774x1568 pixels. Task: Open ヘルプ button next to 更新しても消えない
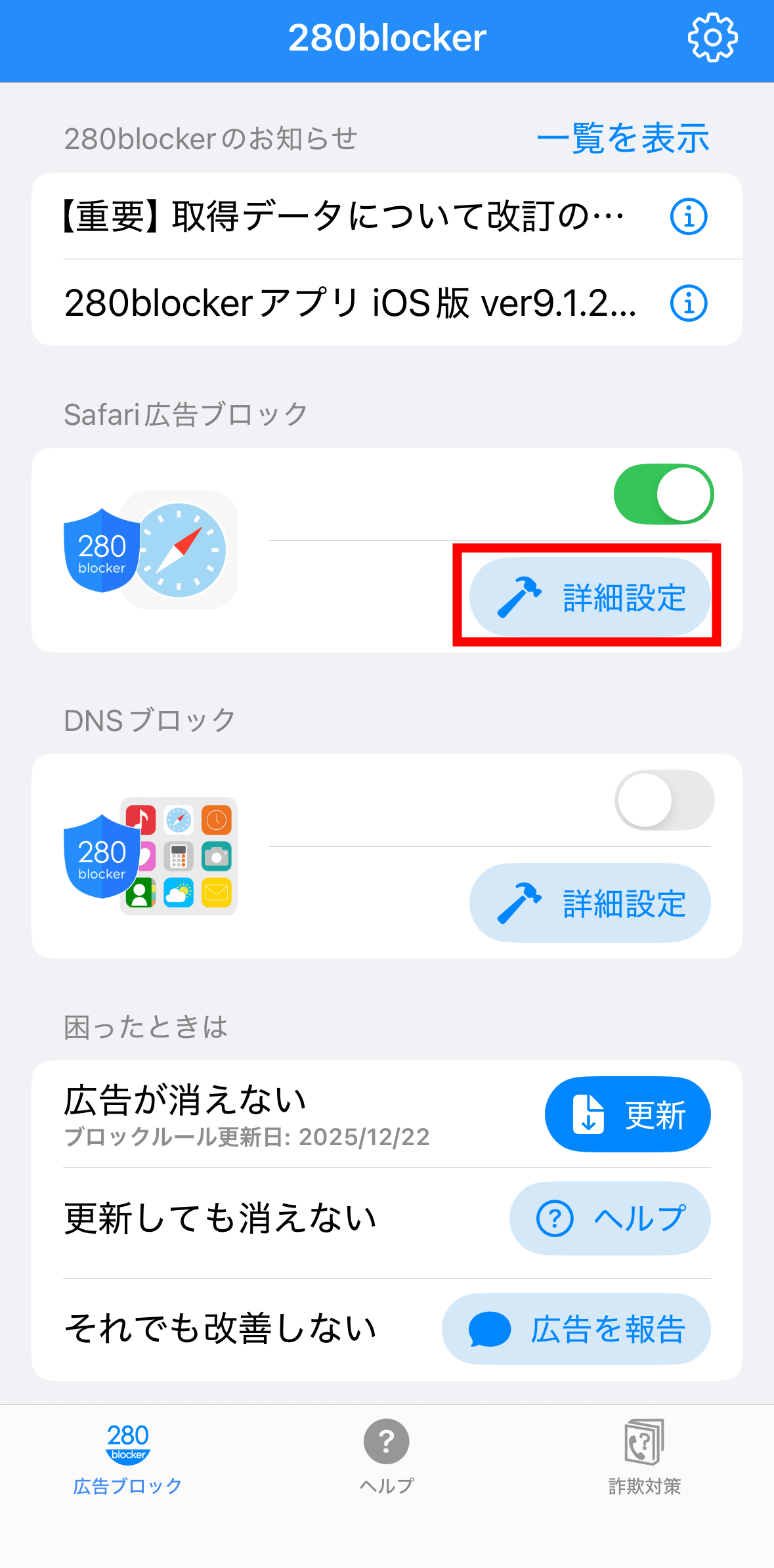click(609, 1219)
